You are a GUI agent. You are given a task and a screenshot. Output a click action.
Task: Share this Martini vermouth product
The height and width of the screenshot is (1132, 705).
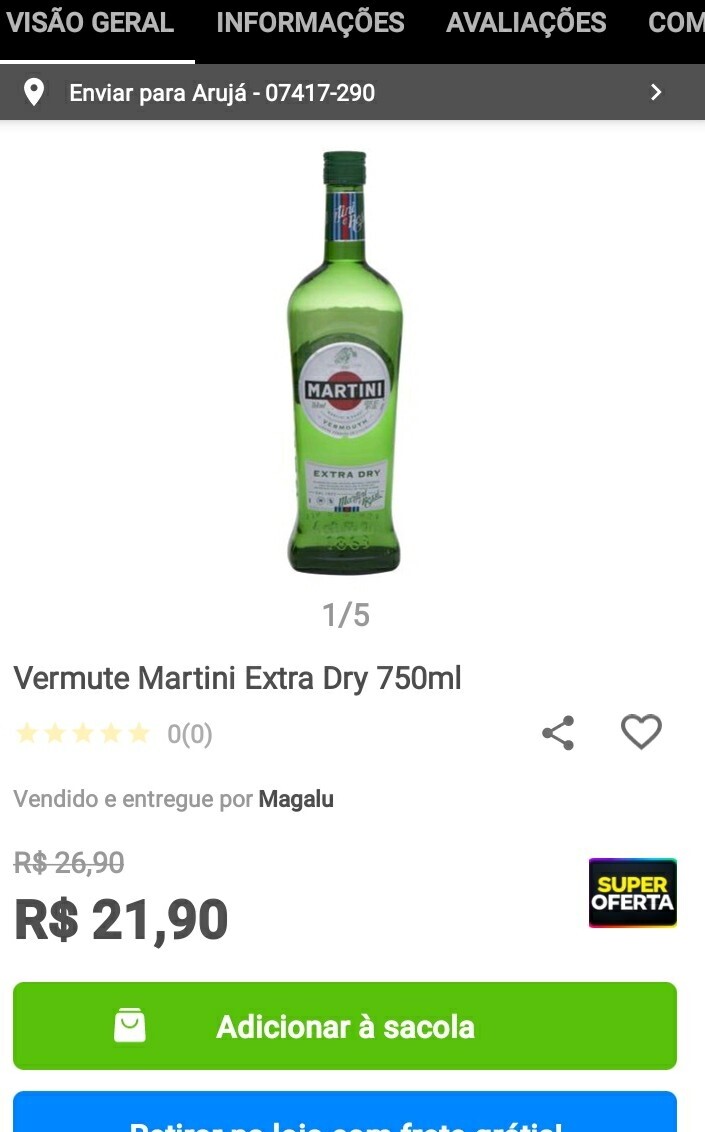[x=558, y=733]
